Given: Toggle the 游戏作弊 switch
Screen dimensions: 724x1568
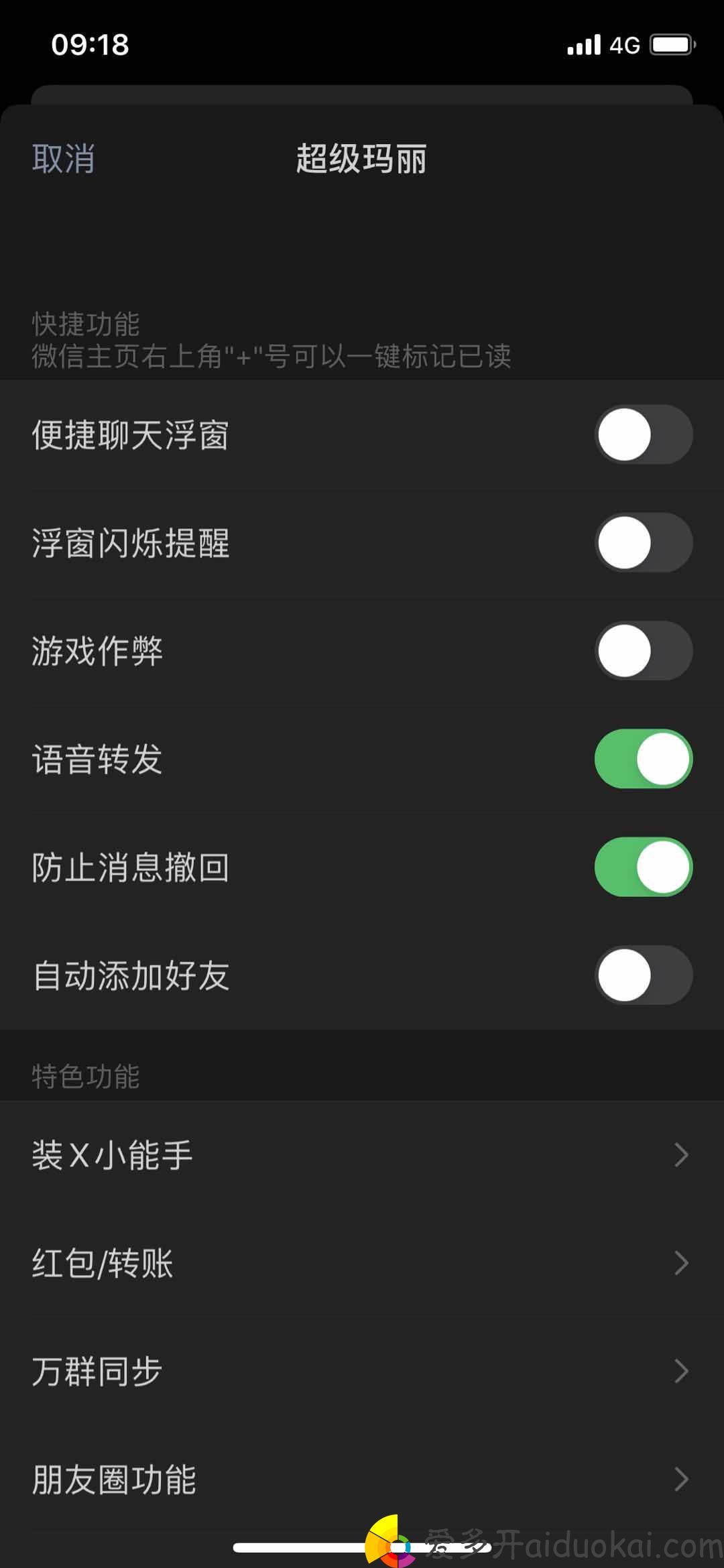Looking at the screenshot, I should click(643, 651).
